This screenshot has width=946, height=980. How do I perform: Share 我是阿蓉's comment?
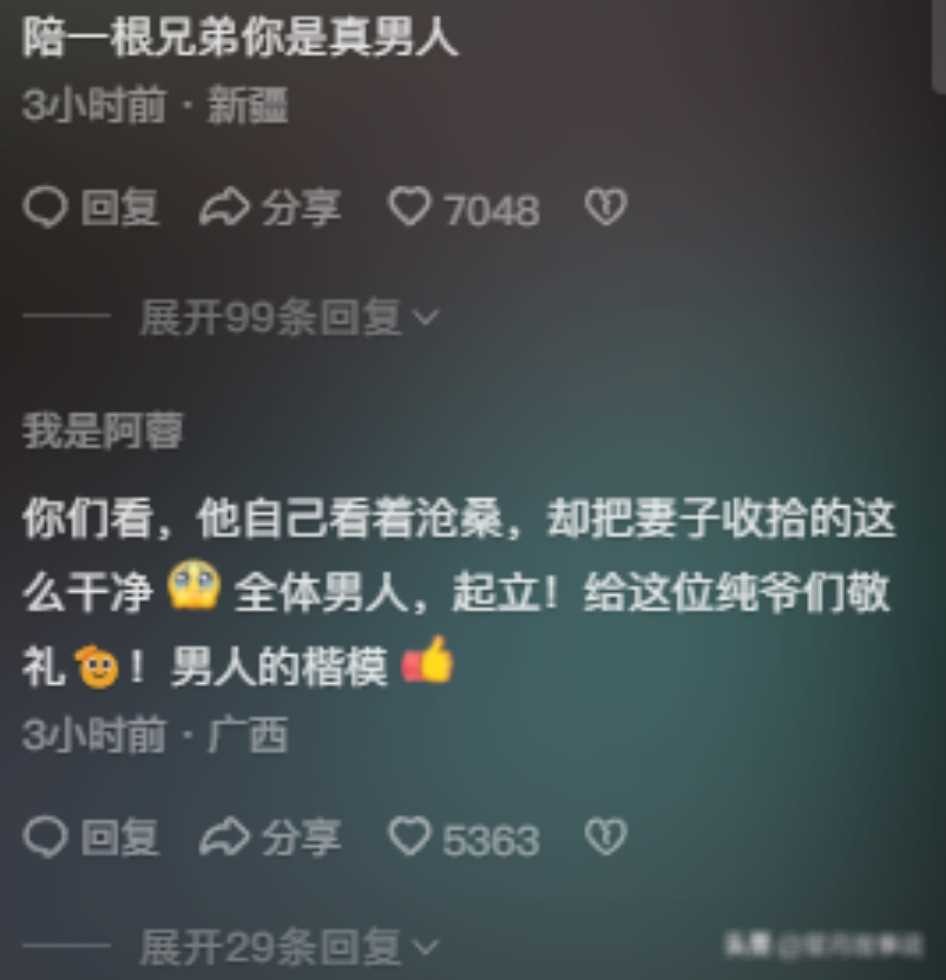click(270, 838)
